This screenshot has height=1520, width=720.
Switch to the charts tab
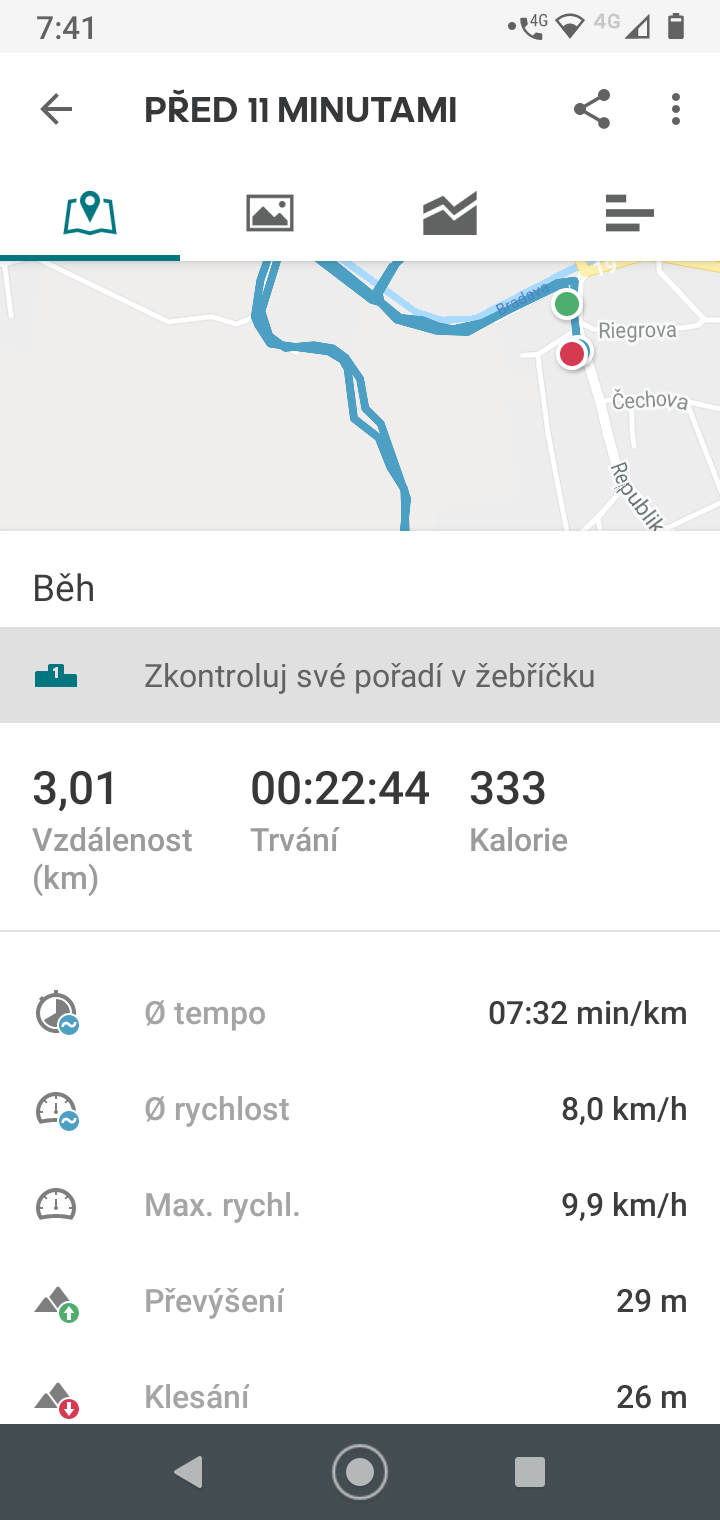tap(450, 213)
